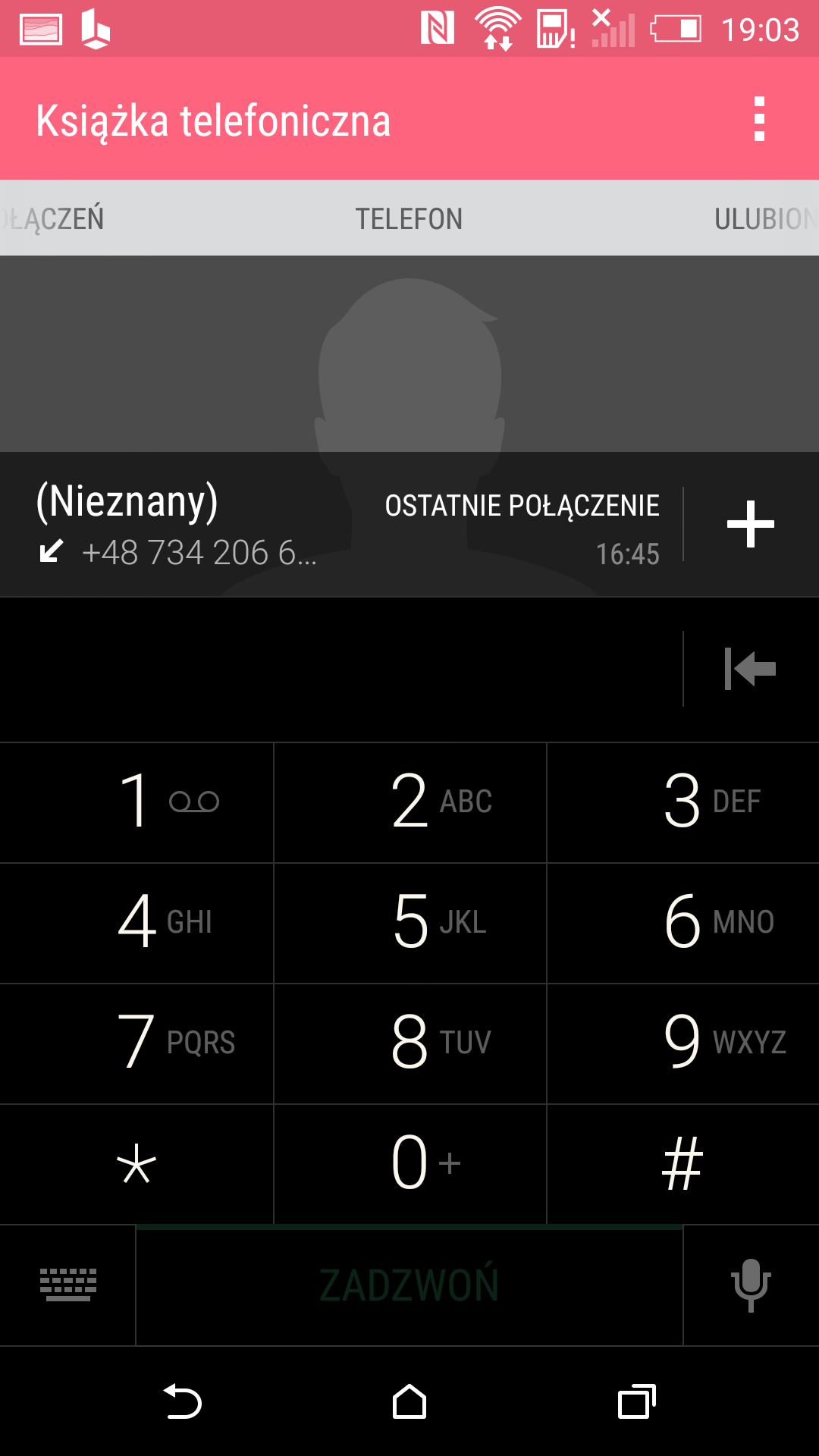
Task: Dial digit 5 JKL
Action: pyautogui.click(x=409, y=923)
